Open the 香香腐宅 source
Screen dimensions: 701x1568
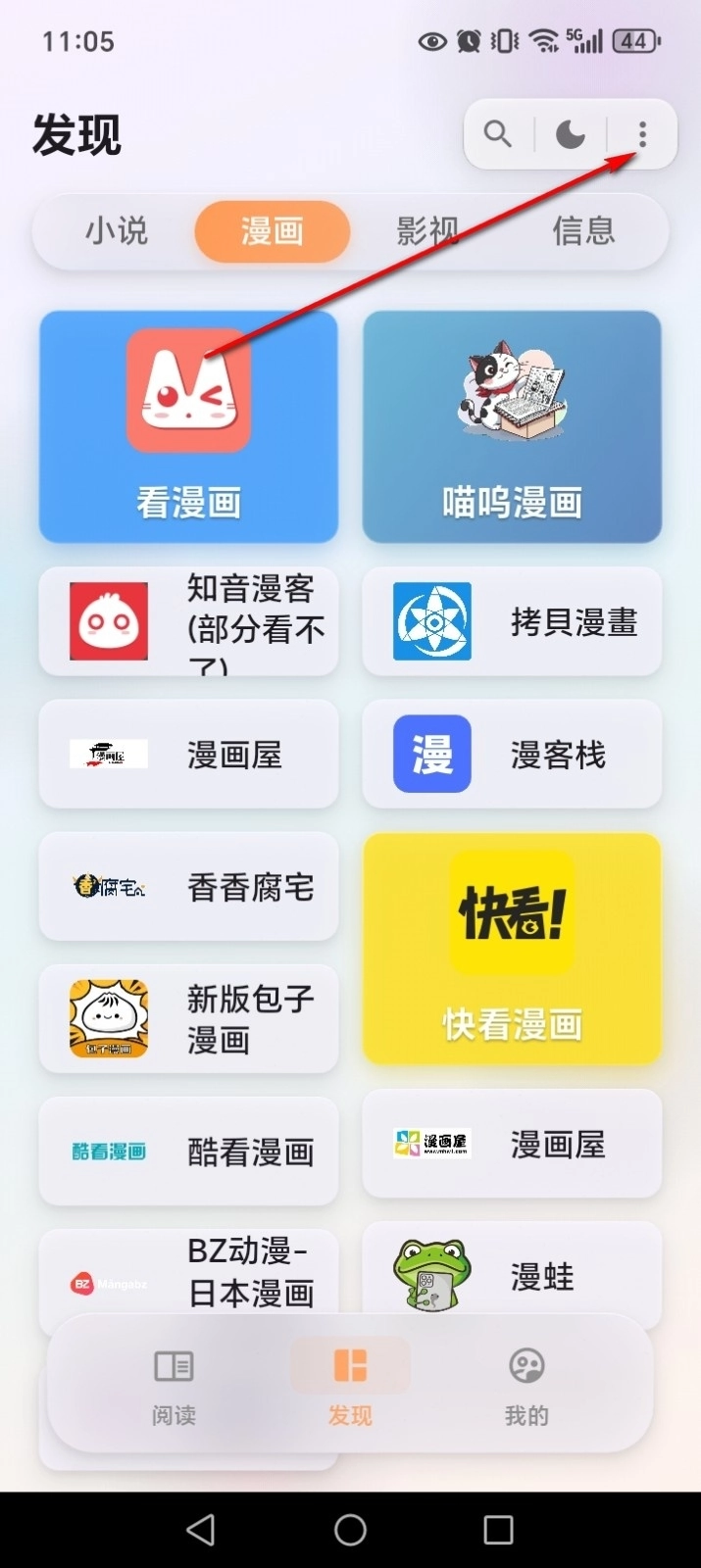[x=188, y=886]
